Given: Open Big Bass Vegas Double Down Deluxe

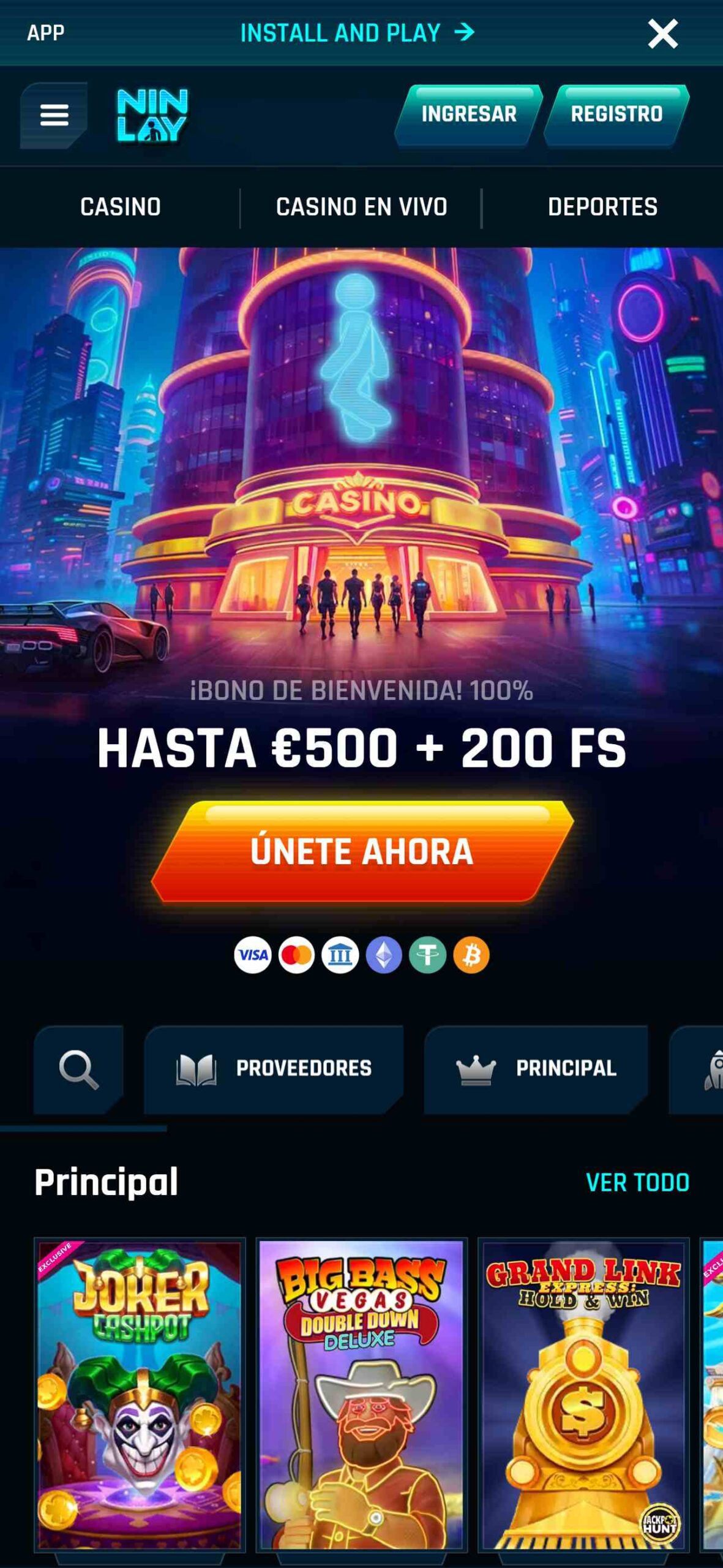Looking at the screenshot, I should pyautogui.click(x=361, y=1395).
